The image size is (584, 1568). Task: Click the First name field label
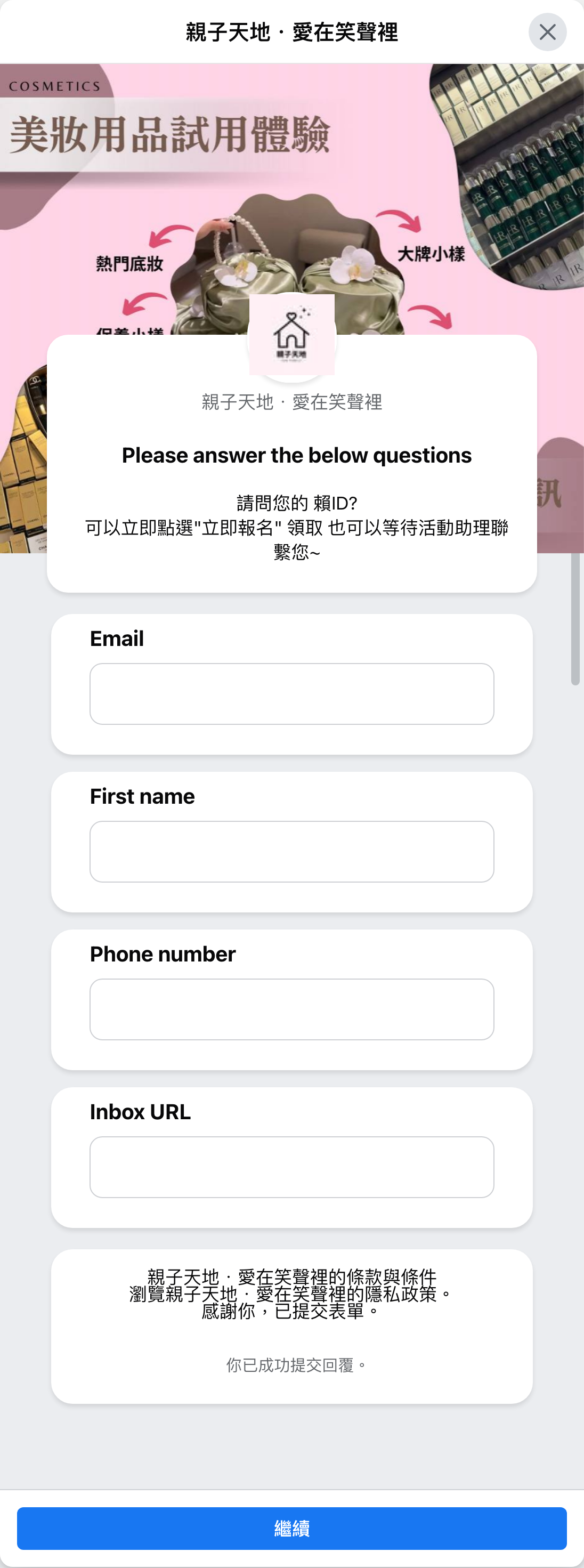click(x=142, y=796)
